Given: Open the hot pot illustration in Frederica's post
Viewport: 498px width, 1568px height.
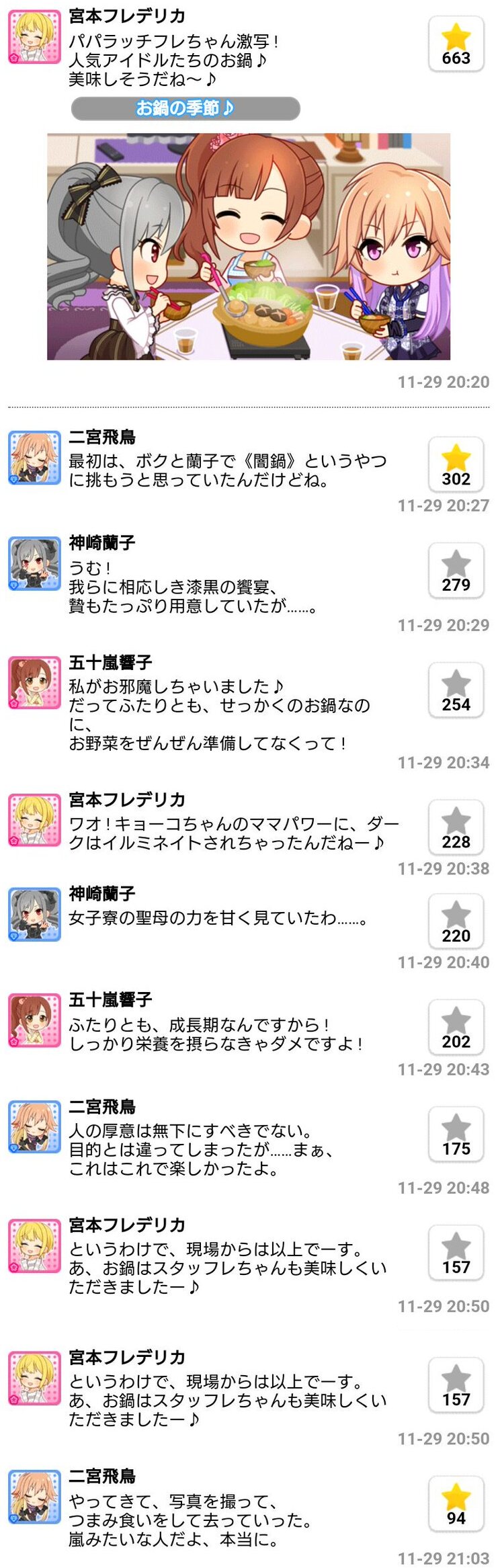Looking at the screenshot, I should click(x=248, y=246).
